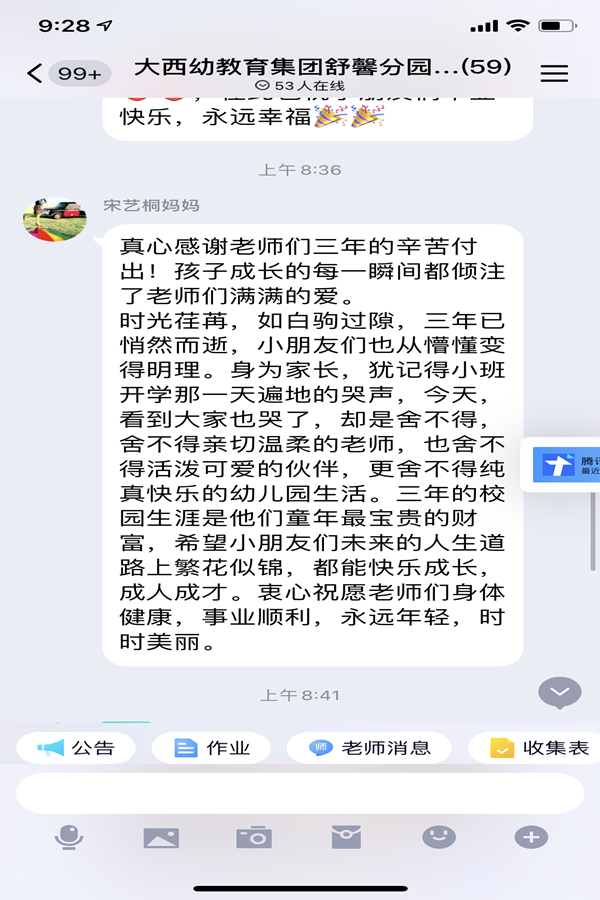The width and height of the screenshot is (600, 900).
Task: Open group info from the title
Action: tap(322, 67)
